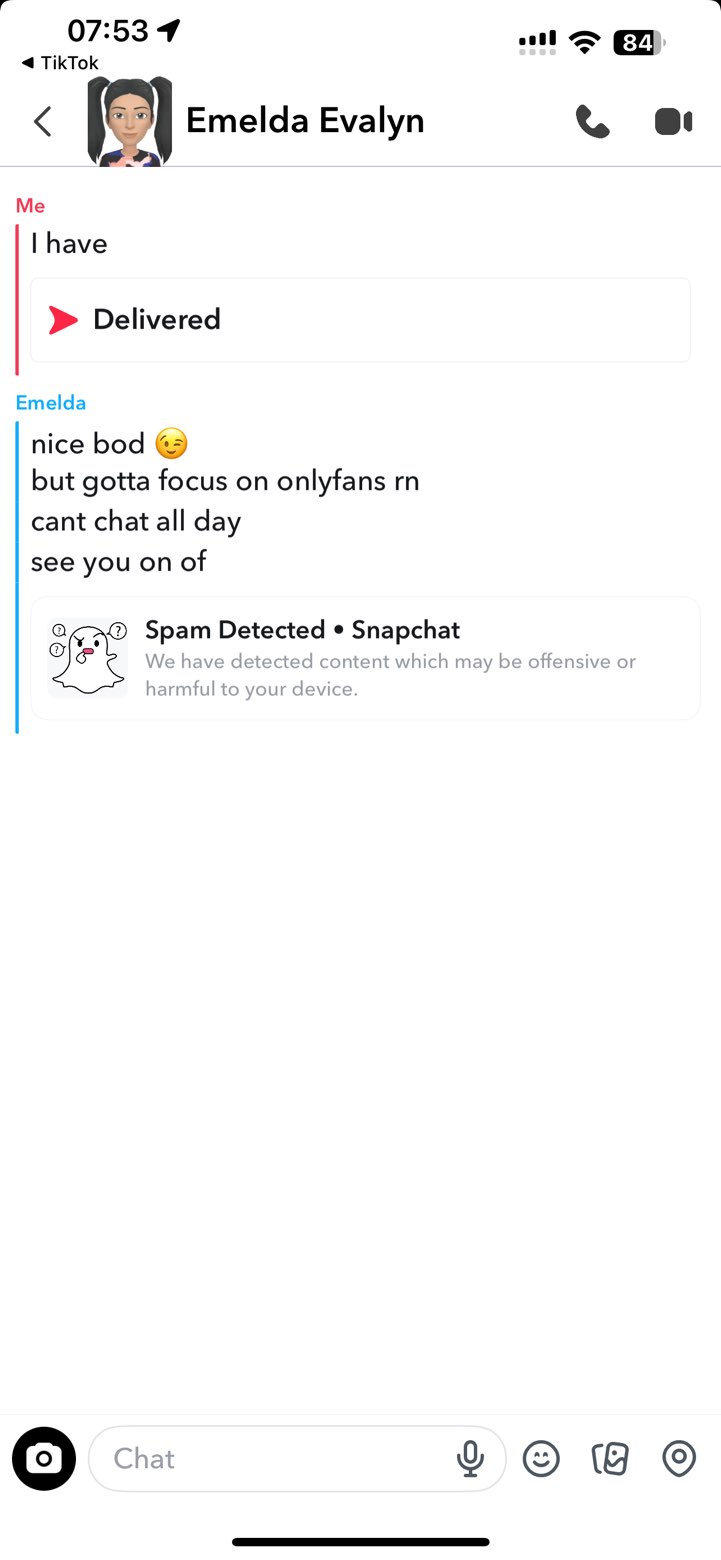The image size is (721, 1560).
Task: Return to TikTok via status bar link
Action: click(x=60, y=63)
